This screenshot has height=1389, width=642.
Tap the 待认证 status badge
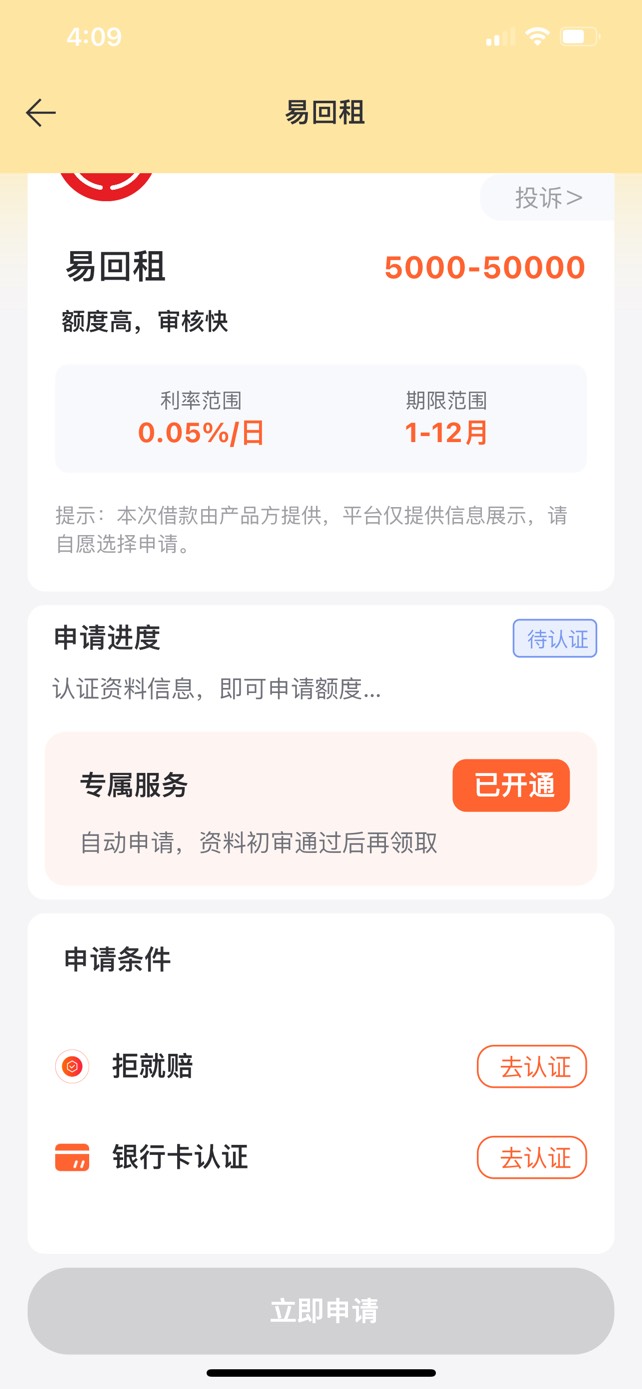[x=555, y=639]
